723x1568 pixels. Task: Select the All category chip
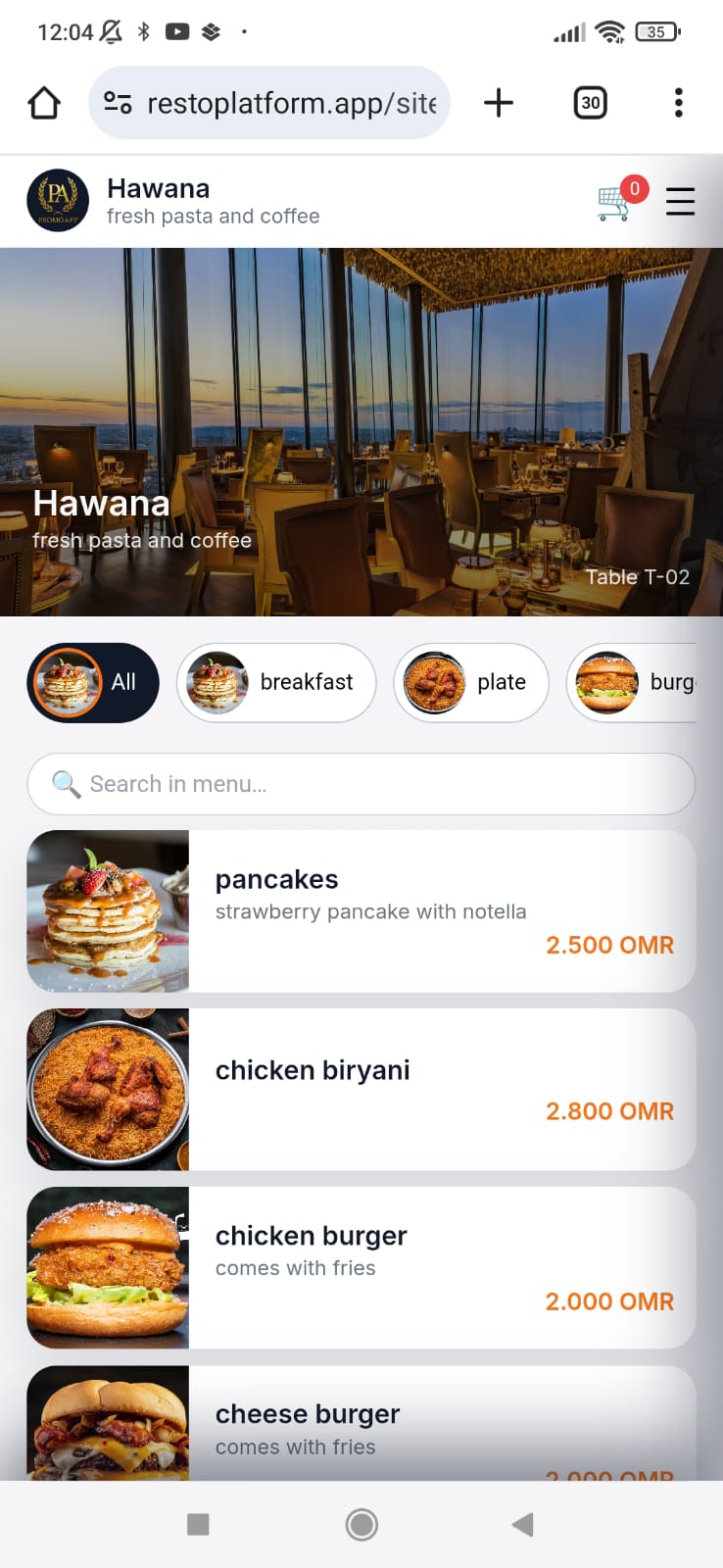tap(92, 682)
